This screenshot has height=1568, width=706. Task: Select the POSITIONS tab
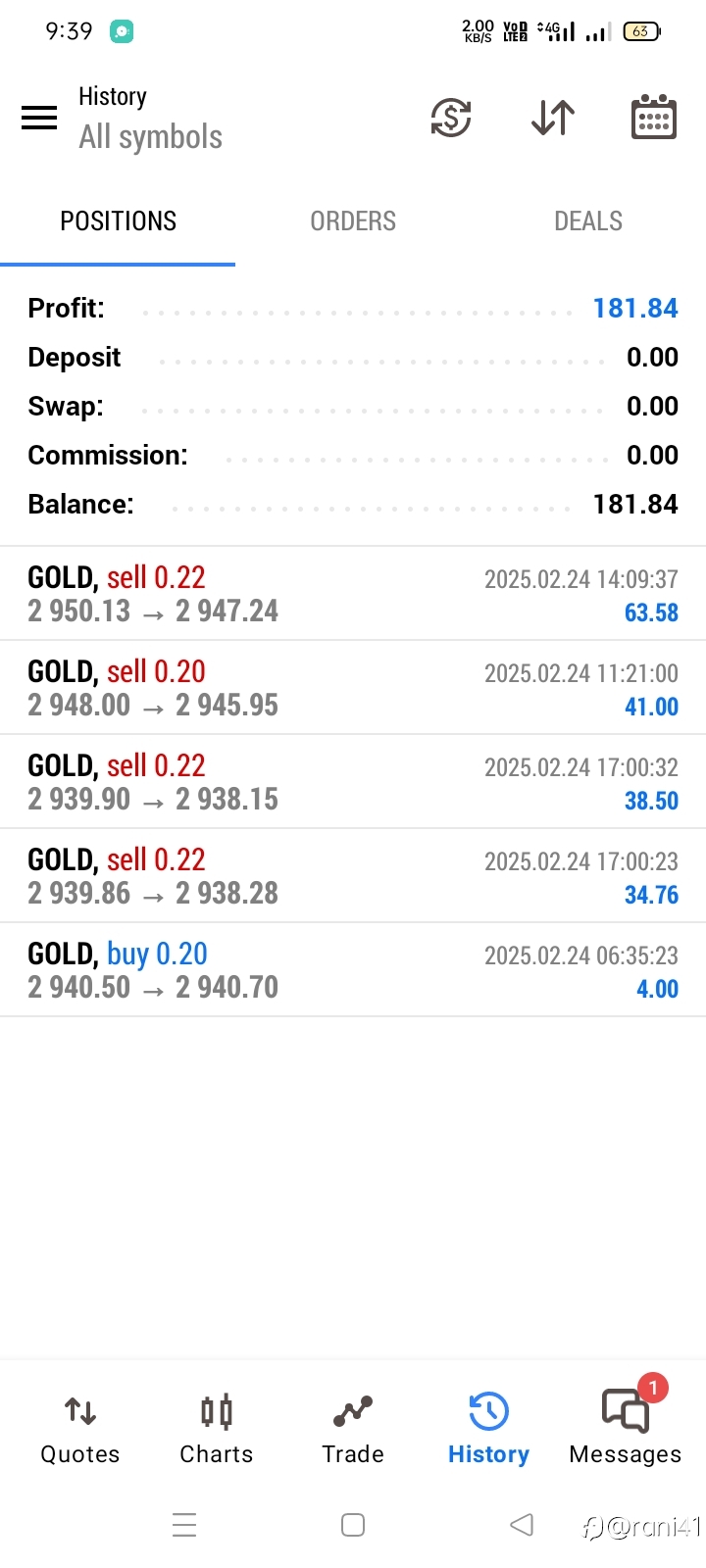(x=118, y=221)
